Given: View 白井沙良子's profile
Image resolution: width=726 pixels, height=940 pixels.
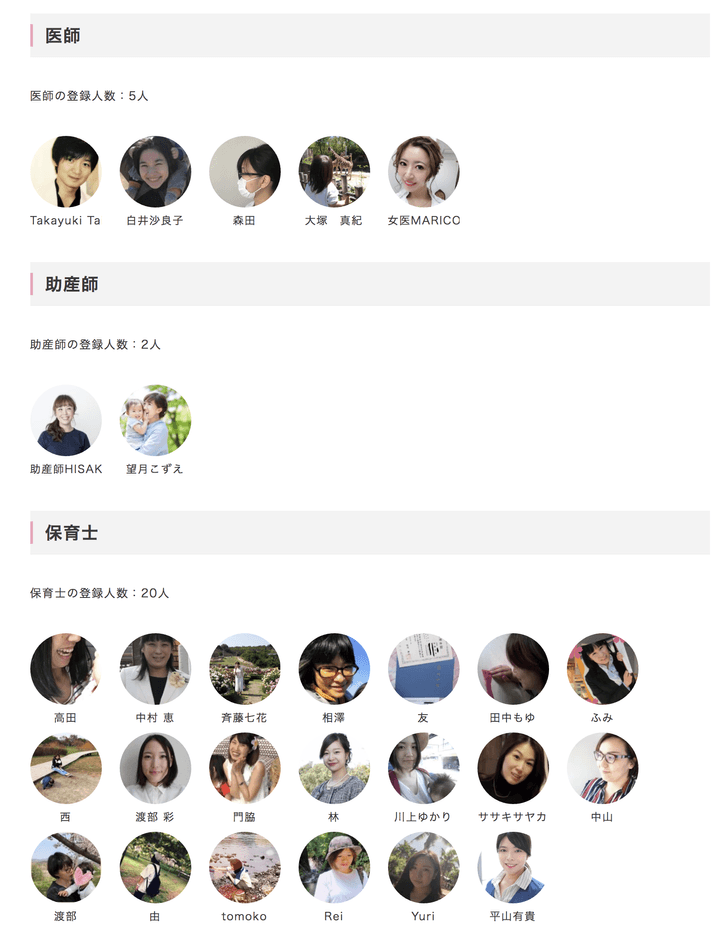Looking at the screenshot, I should 155,172.
